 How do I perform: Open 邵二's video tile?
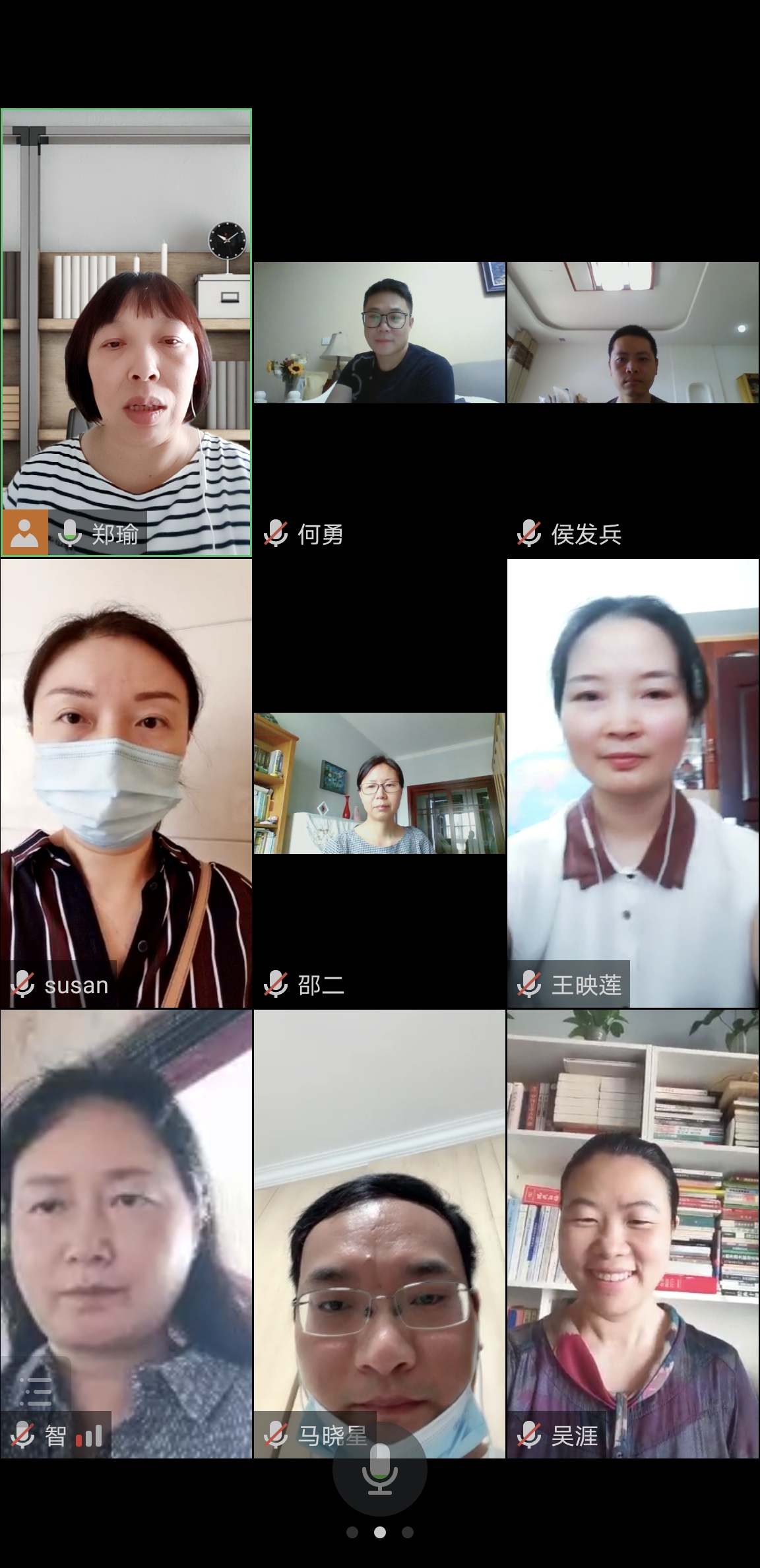(379, 783)
